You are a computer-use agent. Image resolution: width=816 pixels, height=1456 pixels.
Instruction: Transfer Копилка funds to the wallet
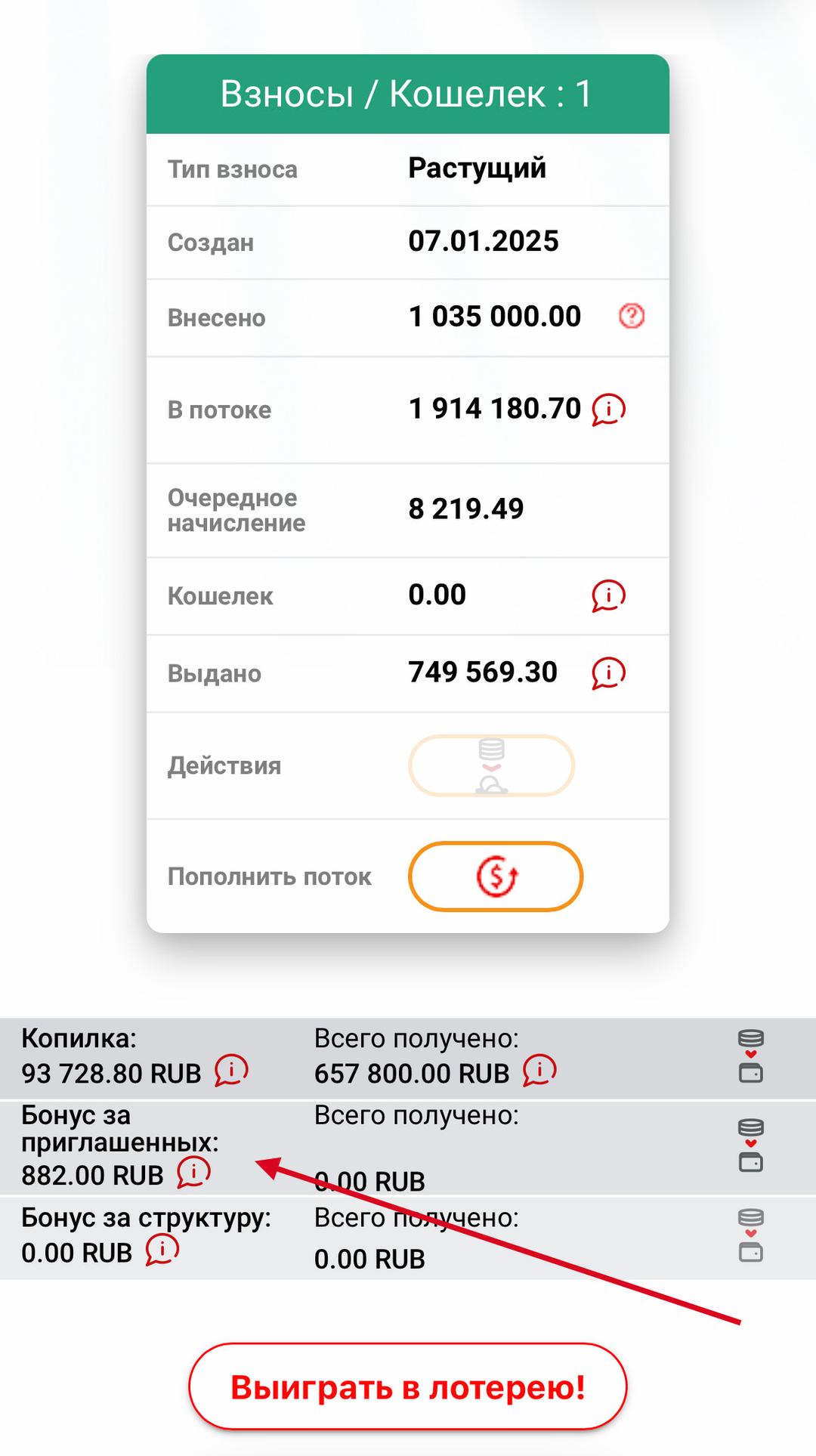(x=750, y=1056)
